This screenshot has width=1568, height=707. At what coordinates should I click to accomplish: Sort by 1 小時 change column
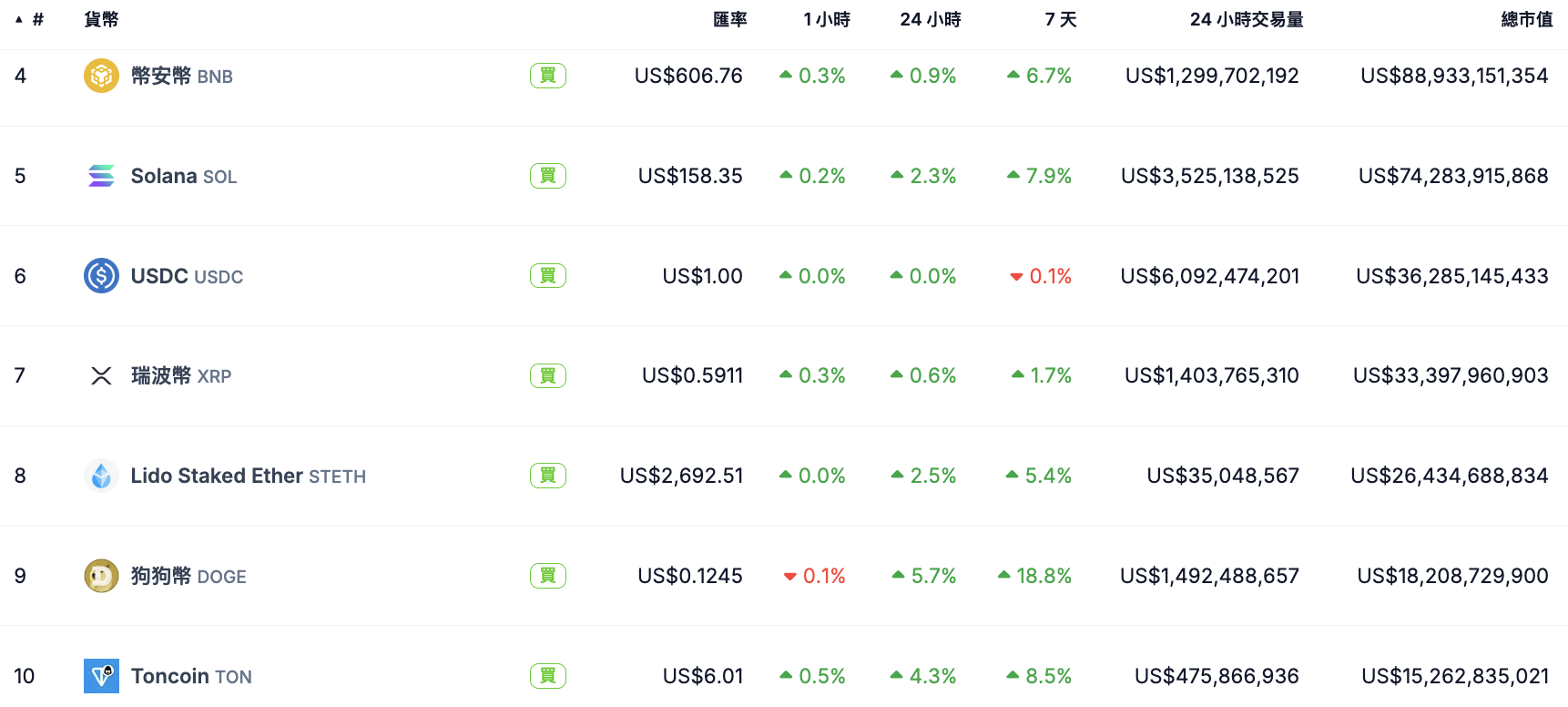pyautogui.click(x=826, y=19)
